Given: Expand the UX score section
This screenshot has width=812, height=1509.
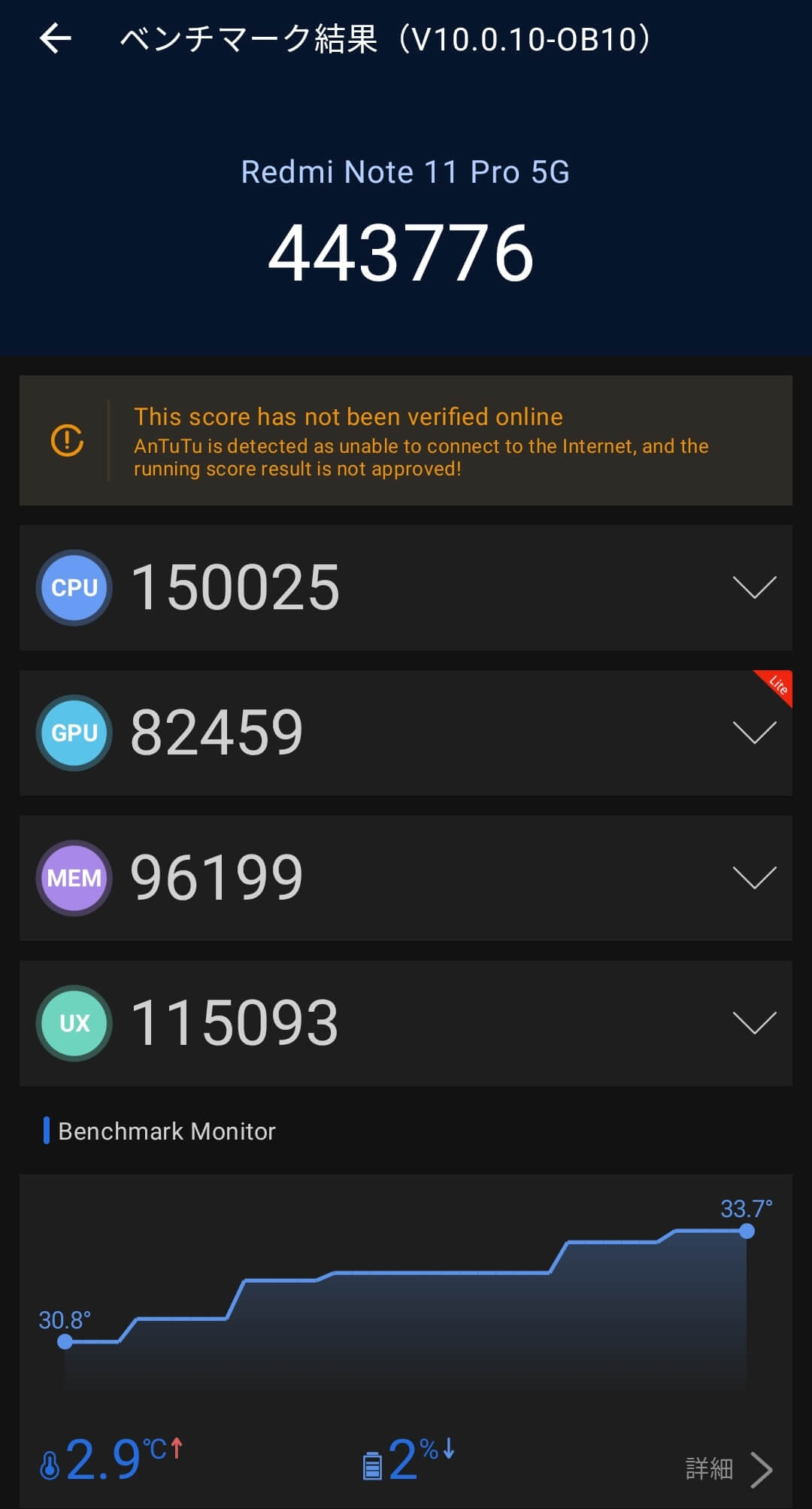Looking at the screenshot, I should click(754, 1023).
